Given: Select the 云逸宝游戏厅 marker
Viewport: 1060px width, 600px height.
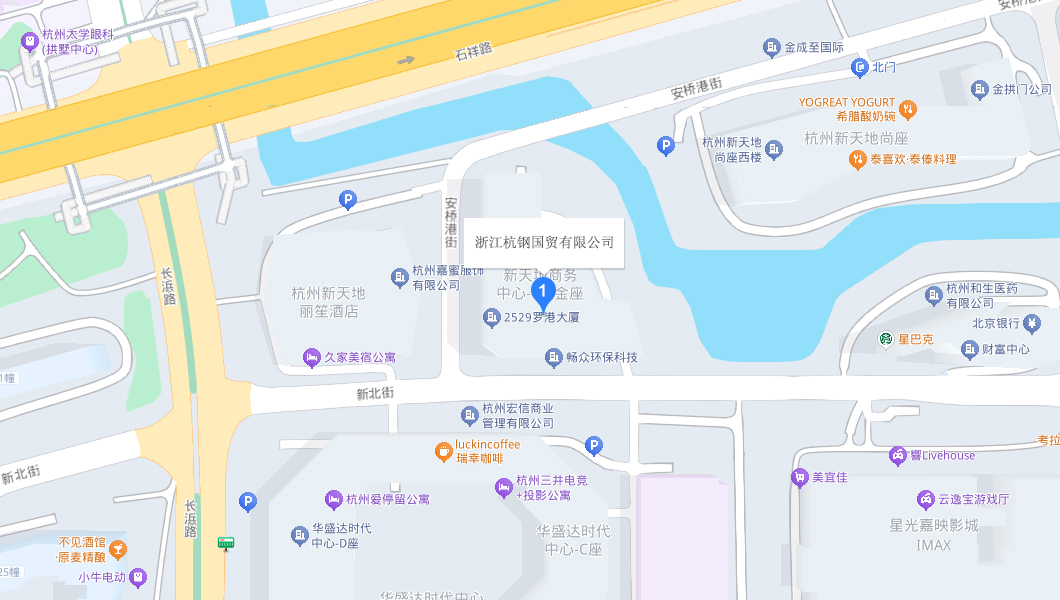Looking at the screenshot, I should coord(926,499).
